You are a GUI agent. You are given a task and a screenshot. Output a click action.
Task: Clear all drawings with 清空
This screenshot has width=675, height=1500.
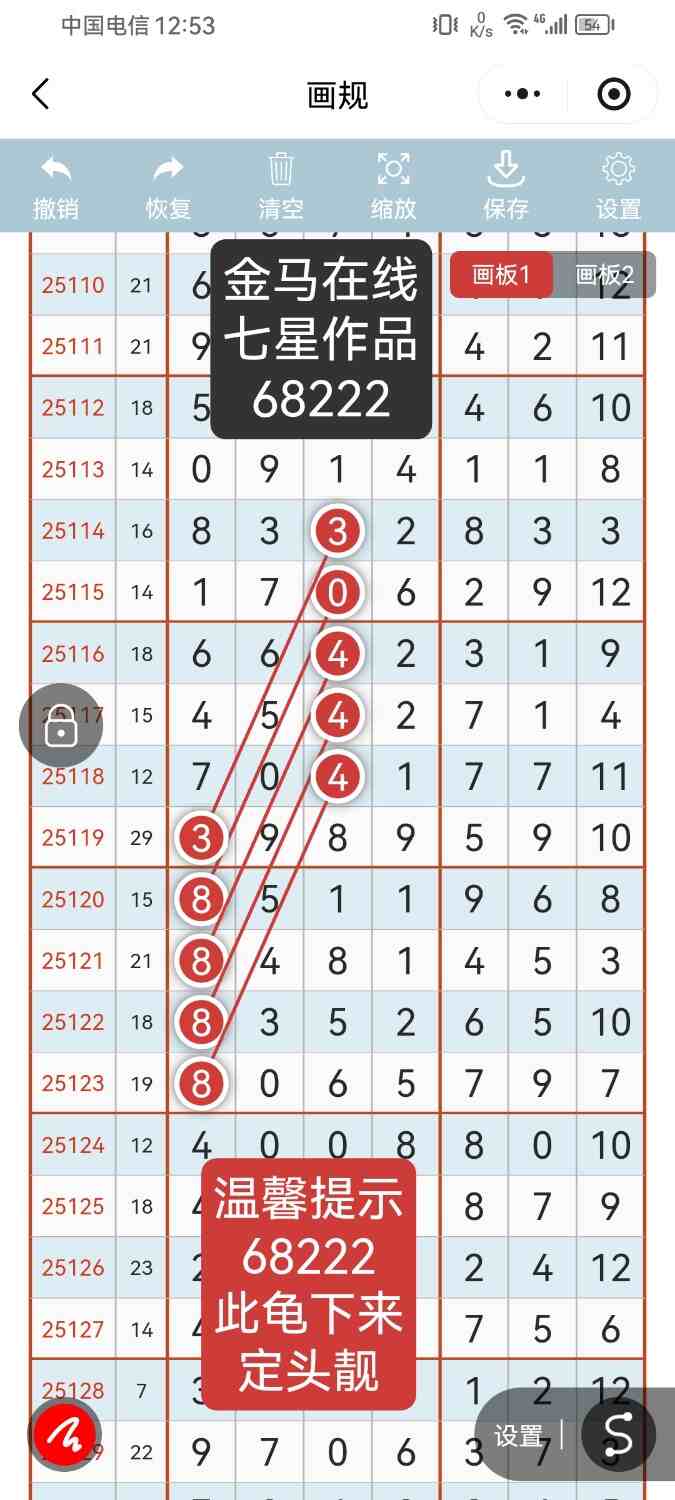click(281, 187)
